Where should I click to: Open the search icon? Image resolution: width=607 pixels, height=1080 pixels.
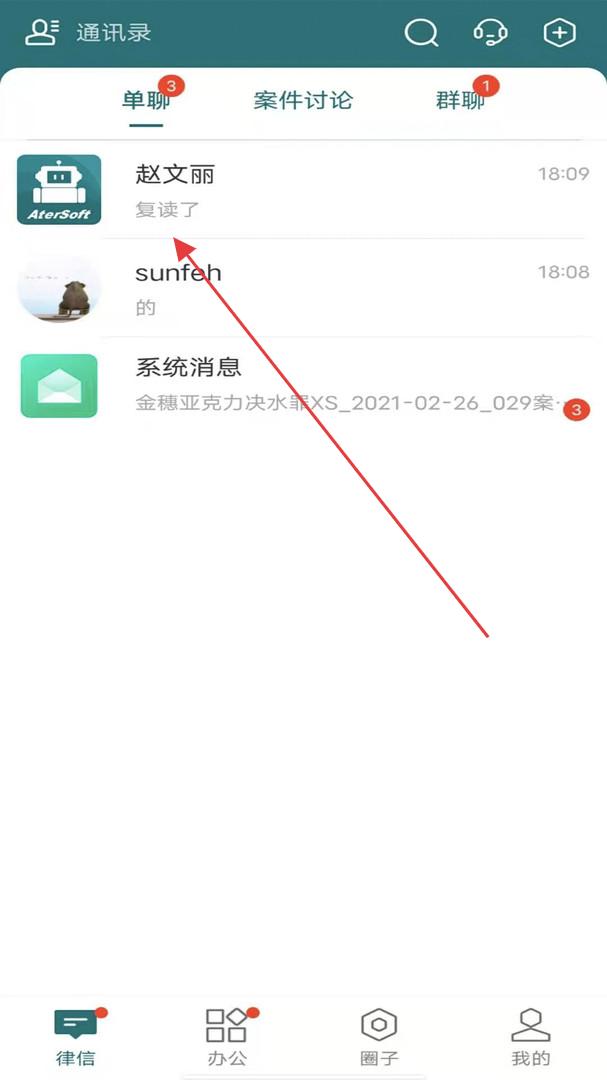pyautogui.click(x=421, y=33)
